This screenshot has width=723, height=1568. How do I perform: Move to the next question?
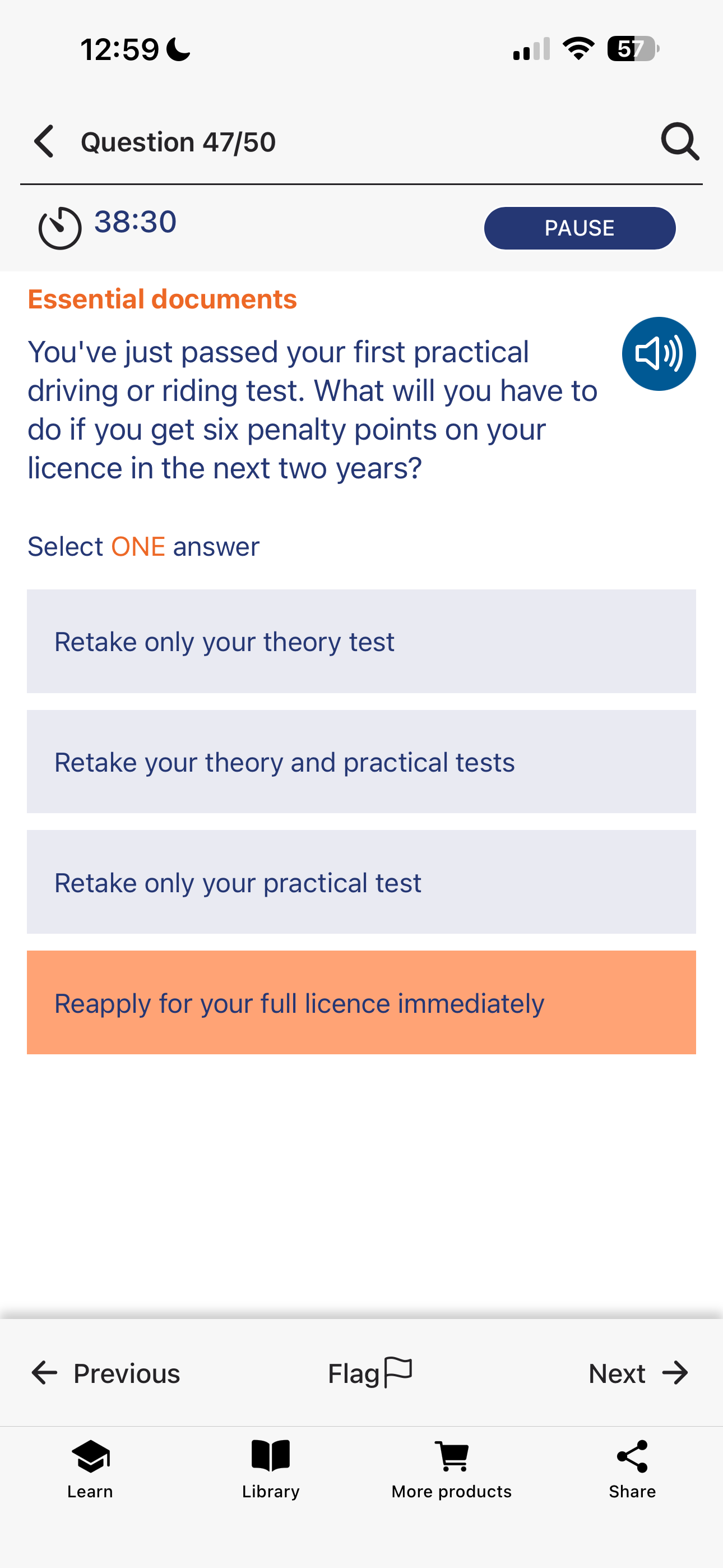pos(638,1373)
